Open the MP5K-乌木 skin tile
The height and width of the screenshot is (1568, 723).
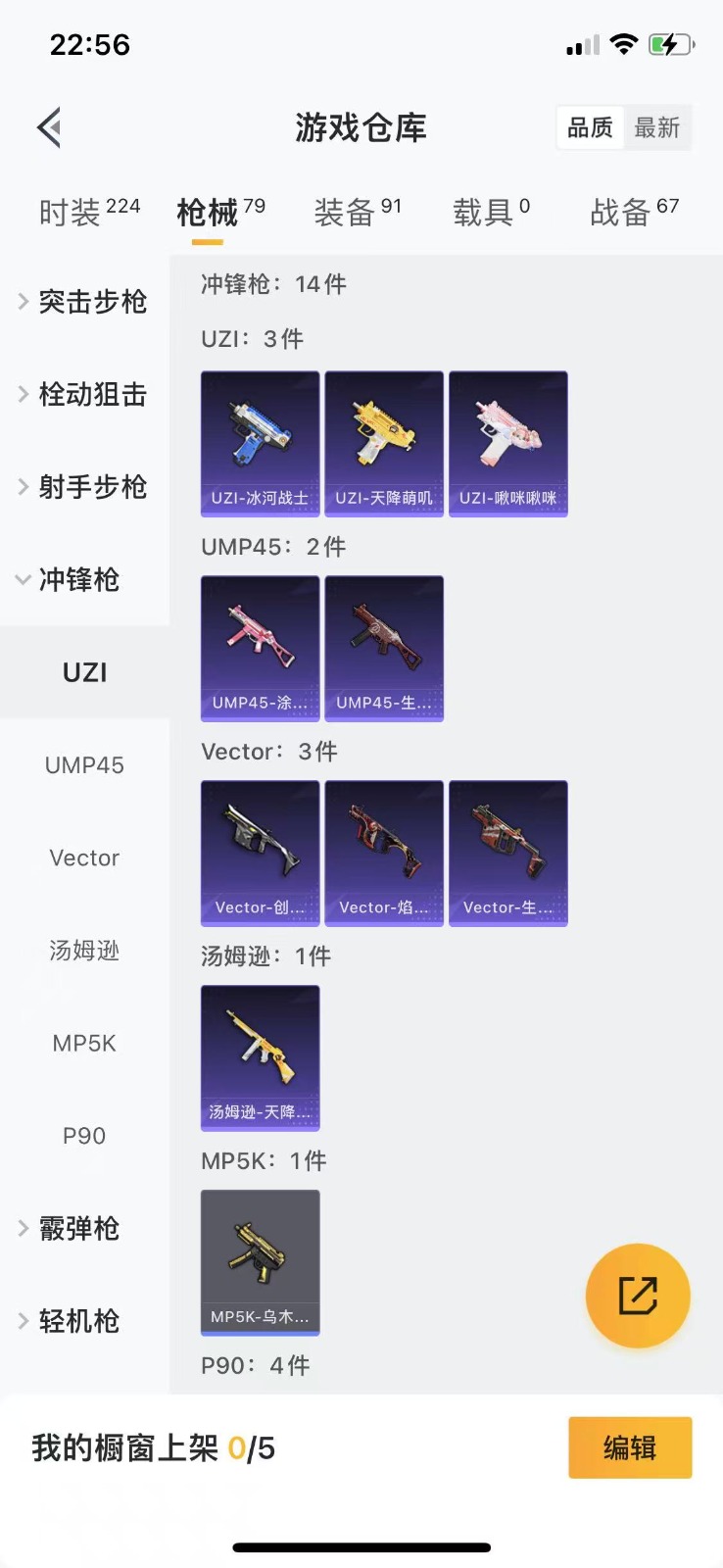[260, 1262]
